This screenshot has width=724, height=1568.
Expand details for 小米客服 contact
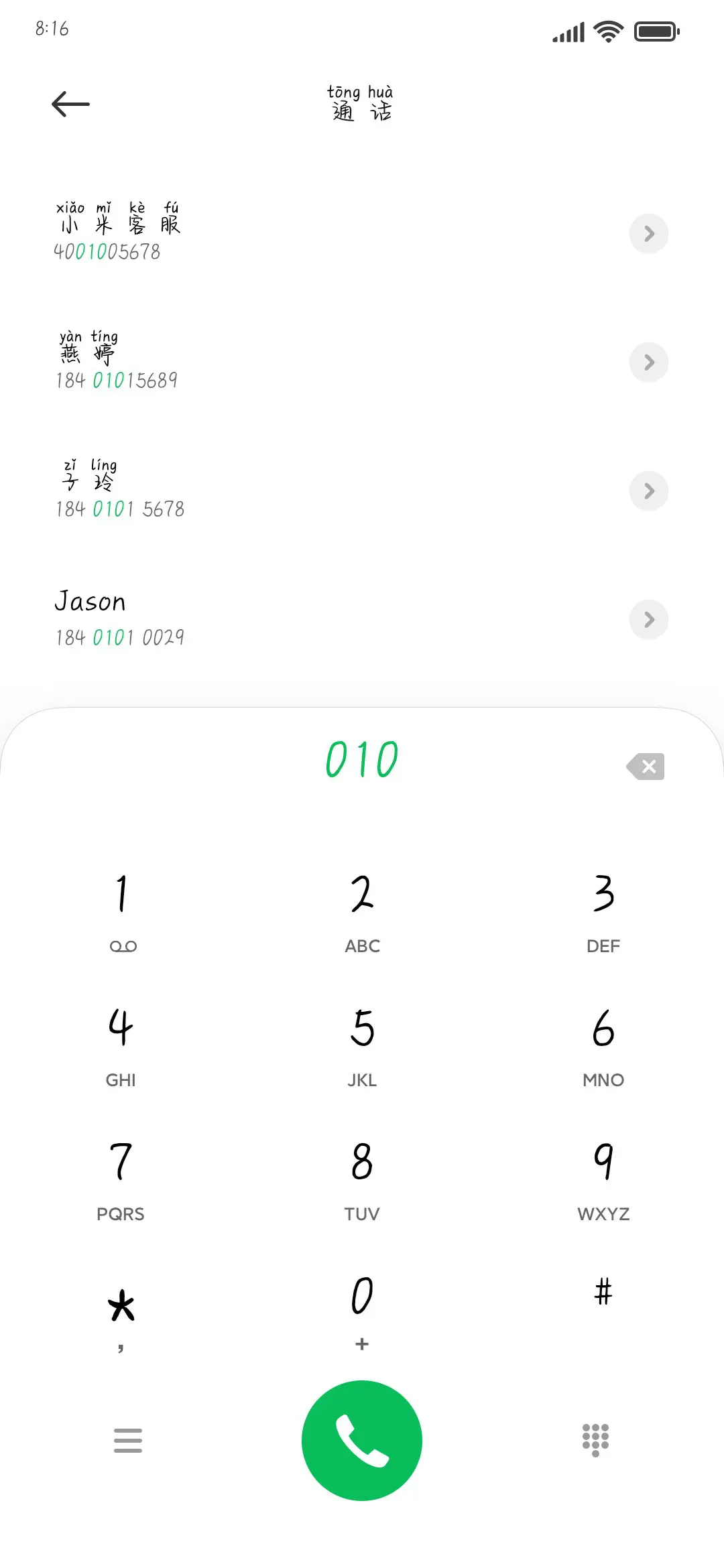point(648,234)
